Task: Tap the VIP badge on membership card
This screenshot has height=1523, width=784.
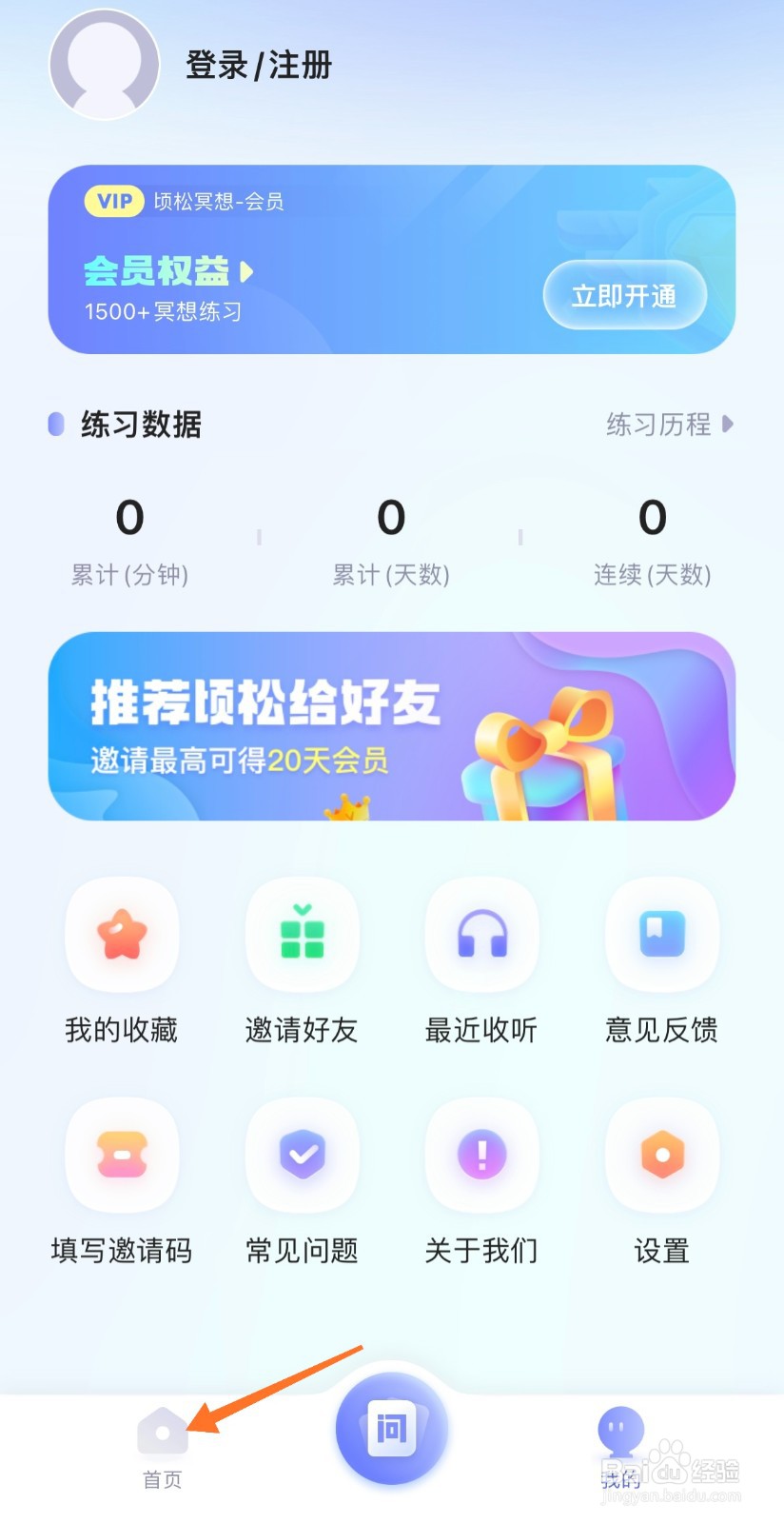Action: pyautogui.click(x=113, y=202)
